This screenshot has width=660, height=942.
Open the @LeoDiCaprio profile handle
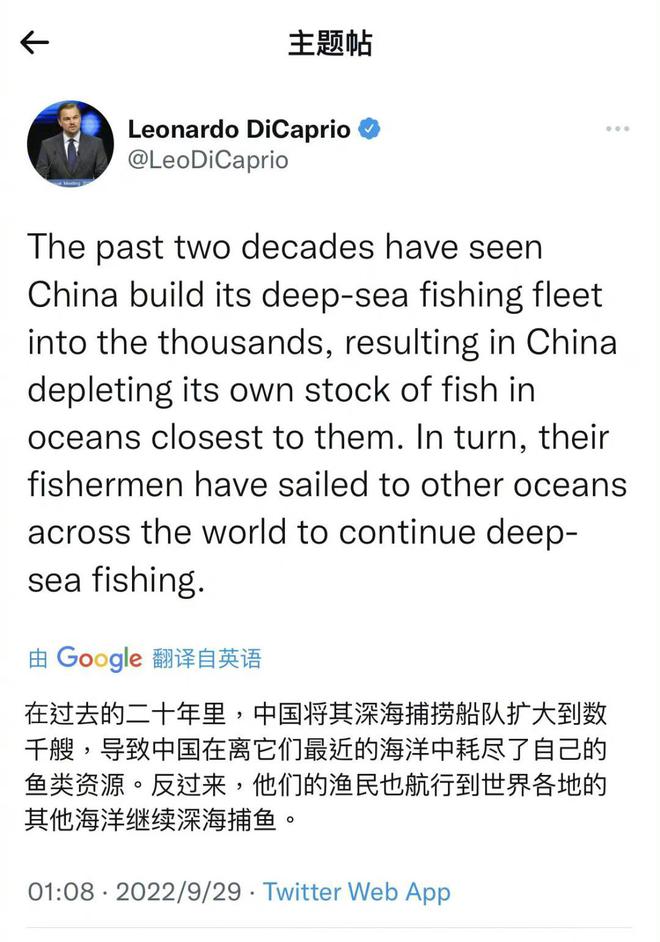pos(208,161)
